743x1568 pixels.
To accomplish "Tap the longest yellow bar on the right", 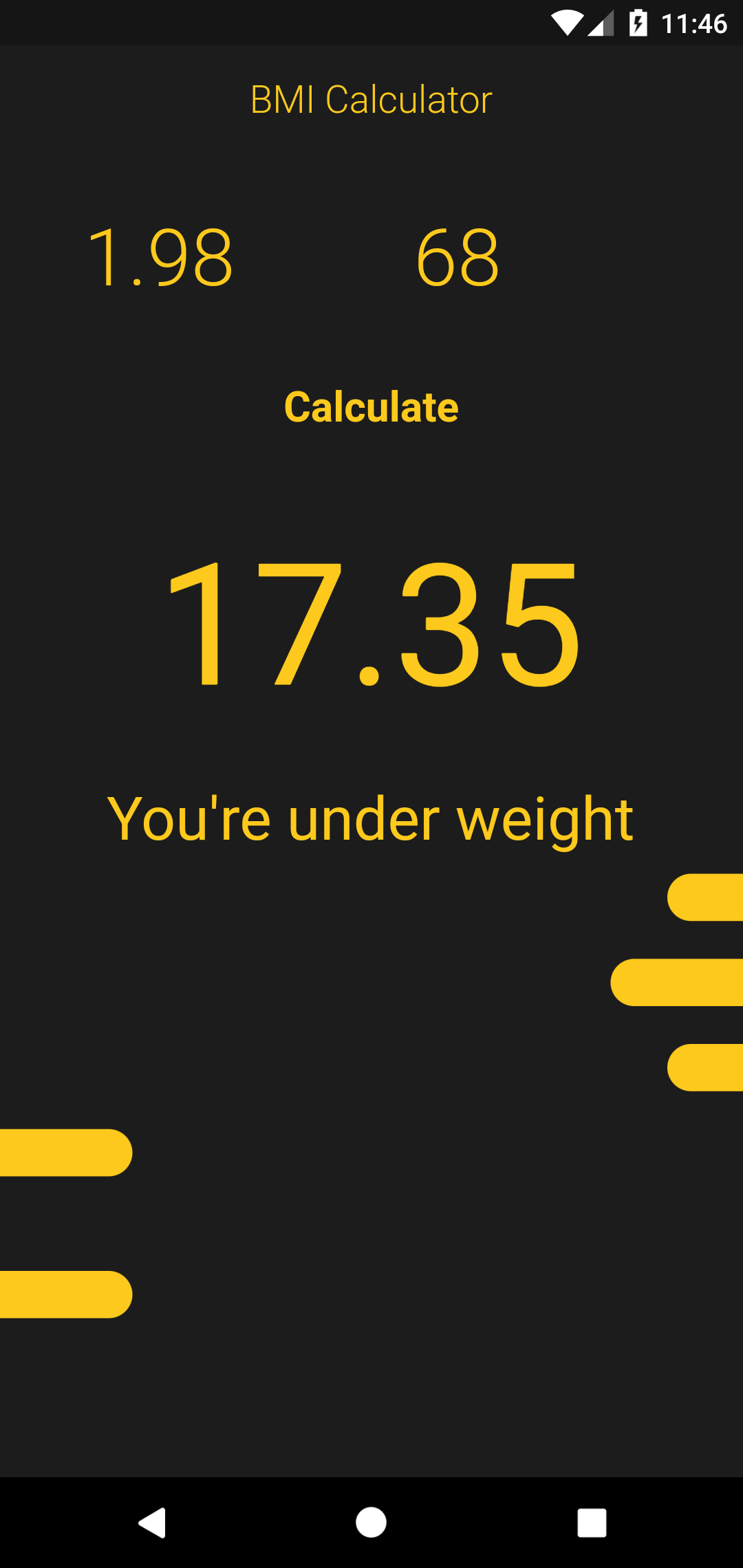I will [678, 983].
